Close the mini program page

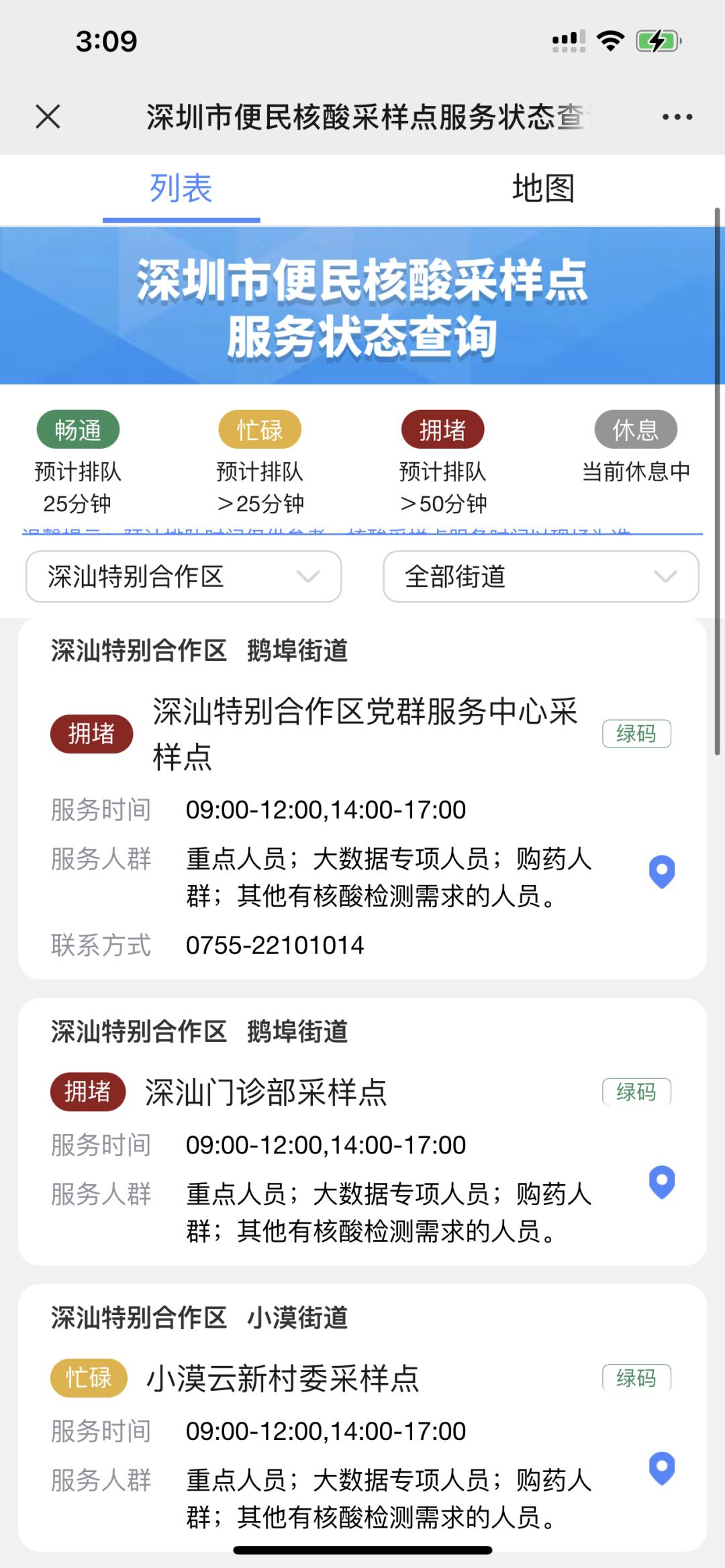pyautogui.click(x=48, y=117)
